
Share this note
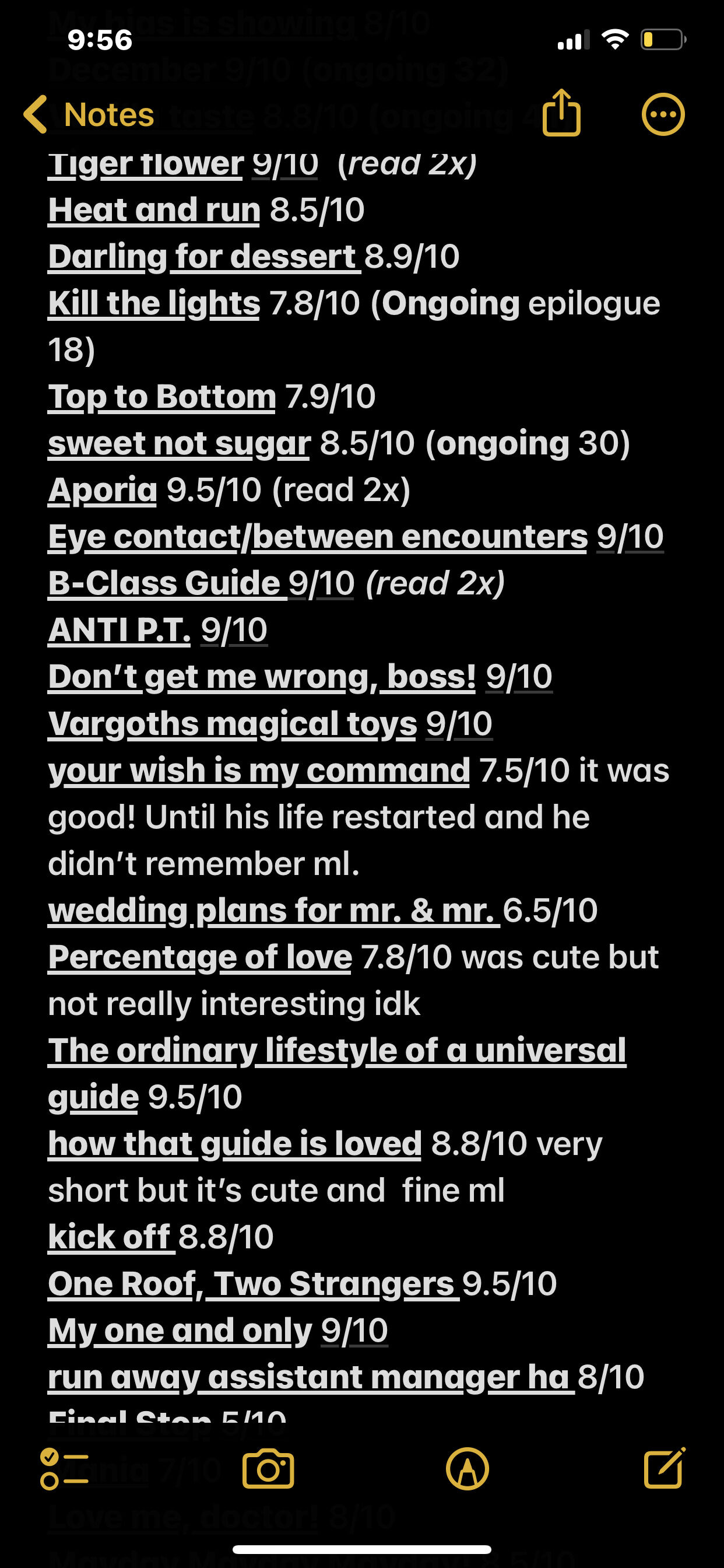(561, 113)
